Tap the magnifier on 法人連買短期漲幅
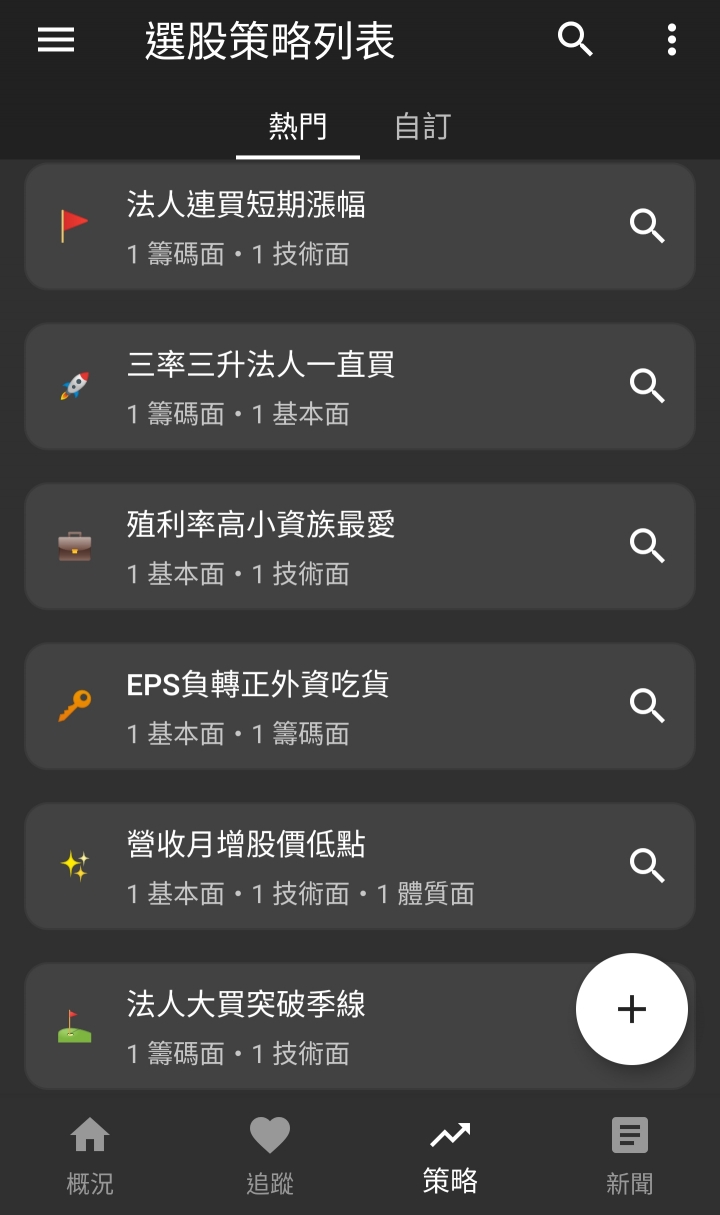 click(647, 227)
